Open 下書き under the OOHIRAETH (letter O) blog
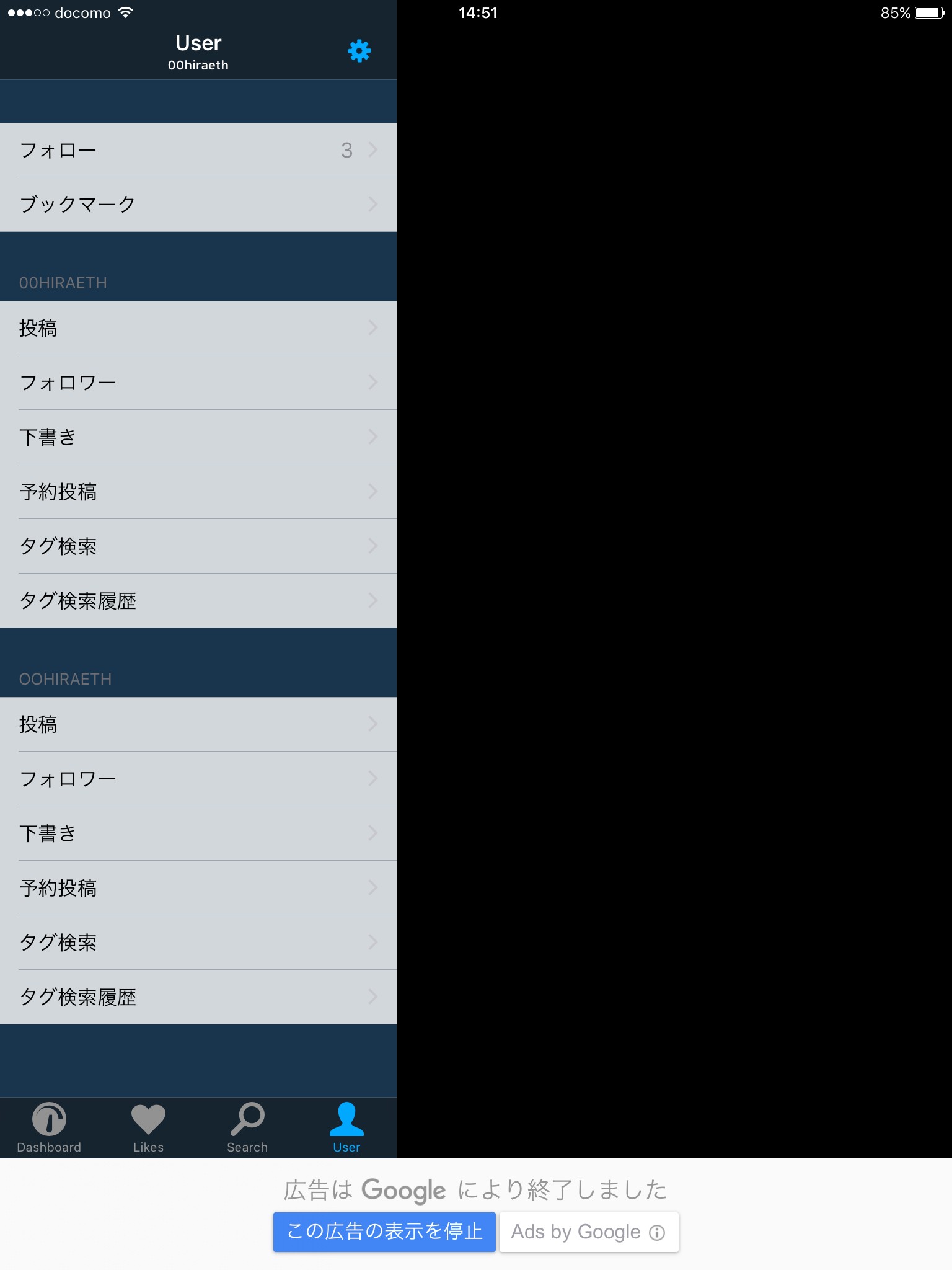 [x=198, y=833]
